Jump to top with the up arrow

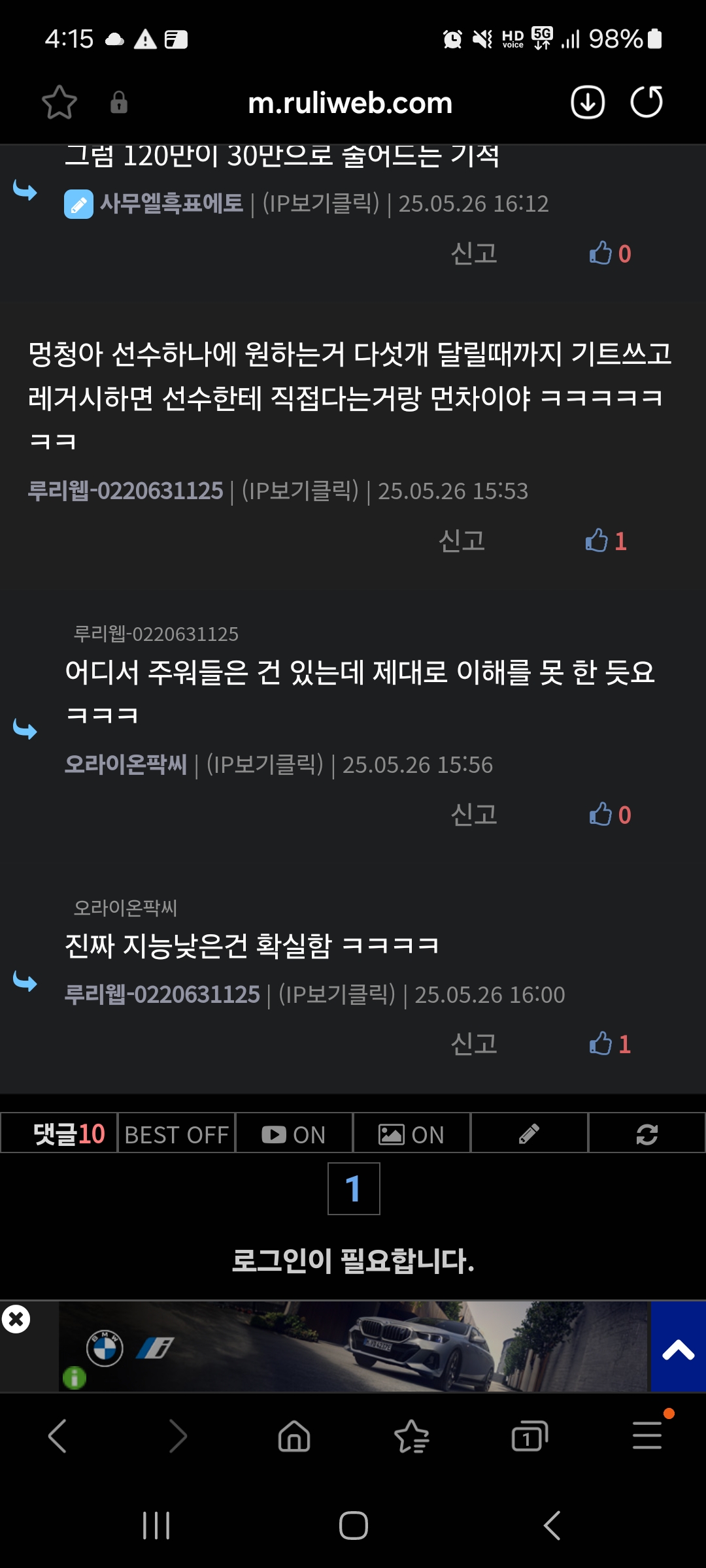(x=678, y=1347)
